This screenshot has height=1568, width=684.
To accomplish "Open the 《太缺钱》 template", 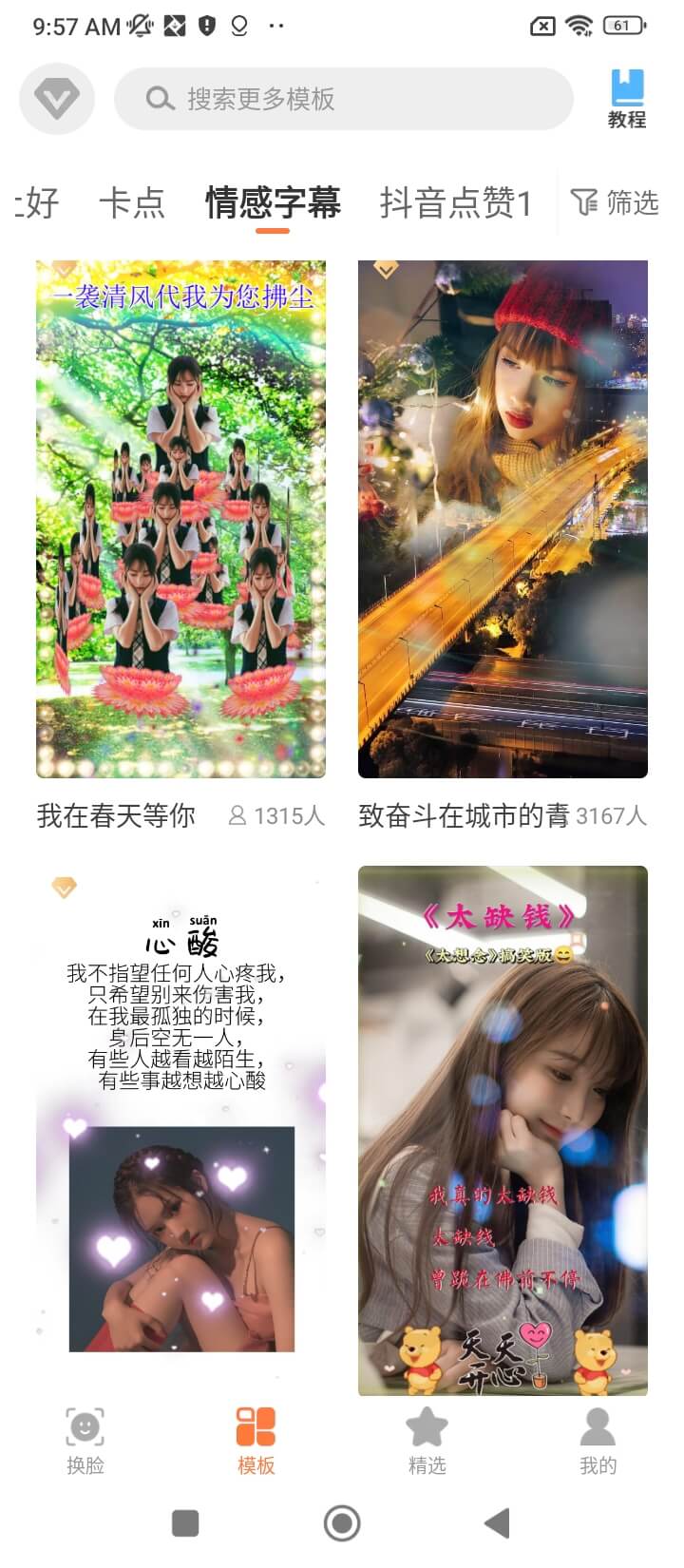I will pyautogui.click(x=503, y=1129).
